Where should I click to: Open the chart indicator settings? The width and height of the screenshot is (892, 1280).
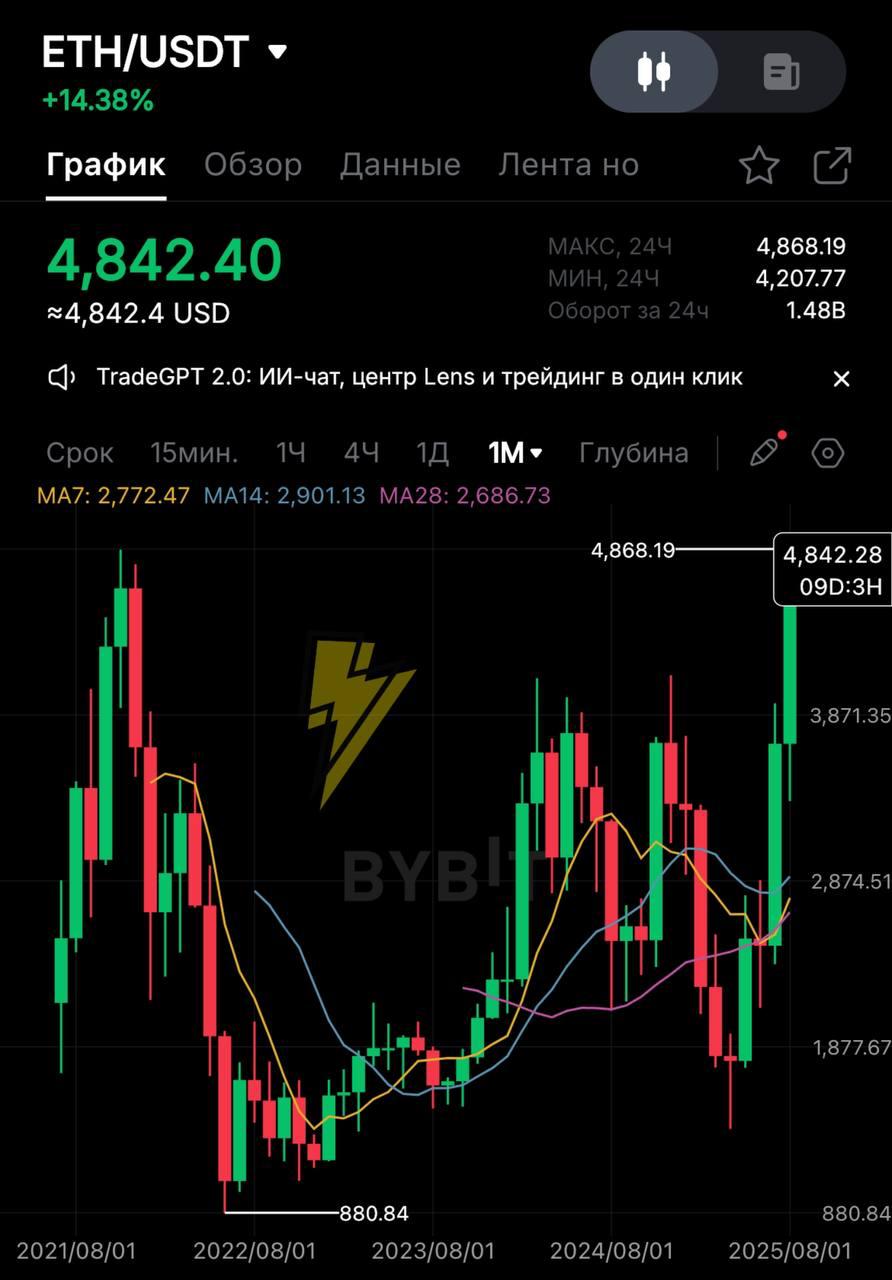click(828, 453)
